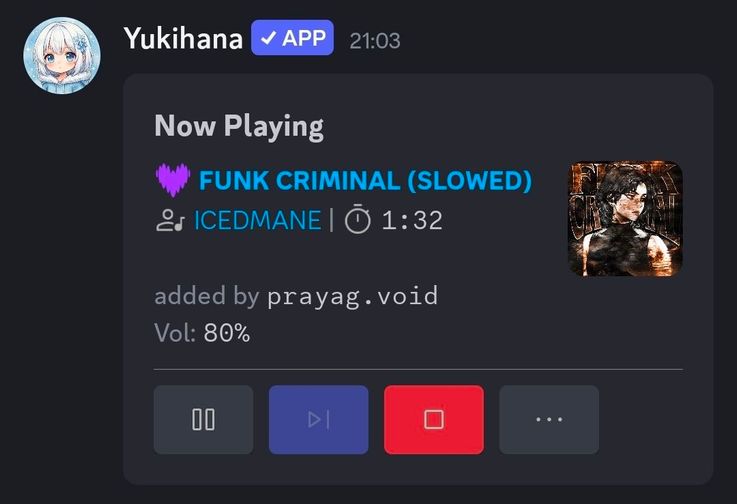Pause the current track
Screen dimensions: 737x504
click(203, 420)
